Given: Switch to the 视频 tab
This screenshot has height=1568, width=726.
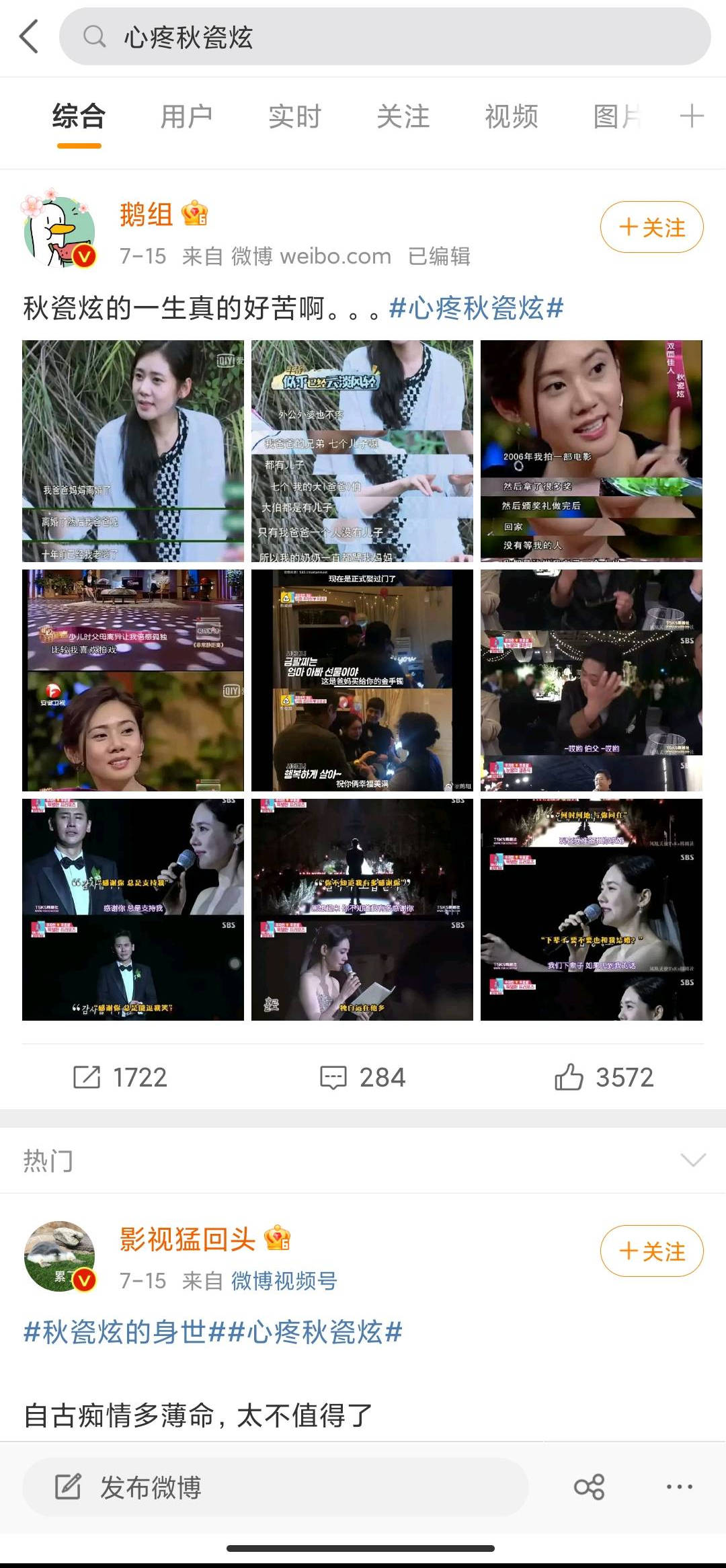Looking at the screenshot, I should [511, 117].
